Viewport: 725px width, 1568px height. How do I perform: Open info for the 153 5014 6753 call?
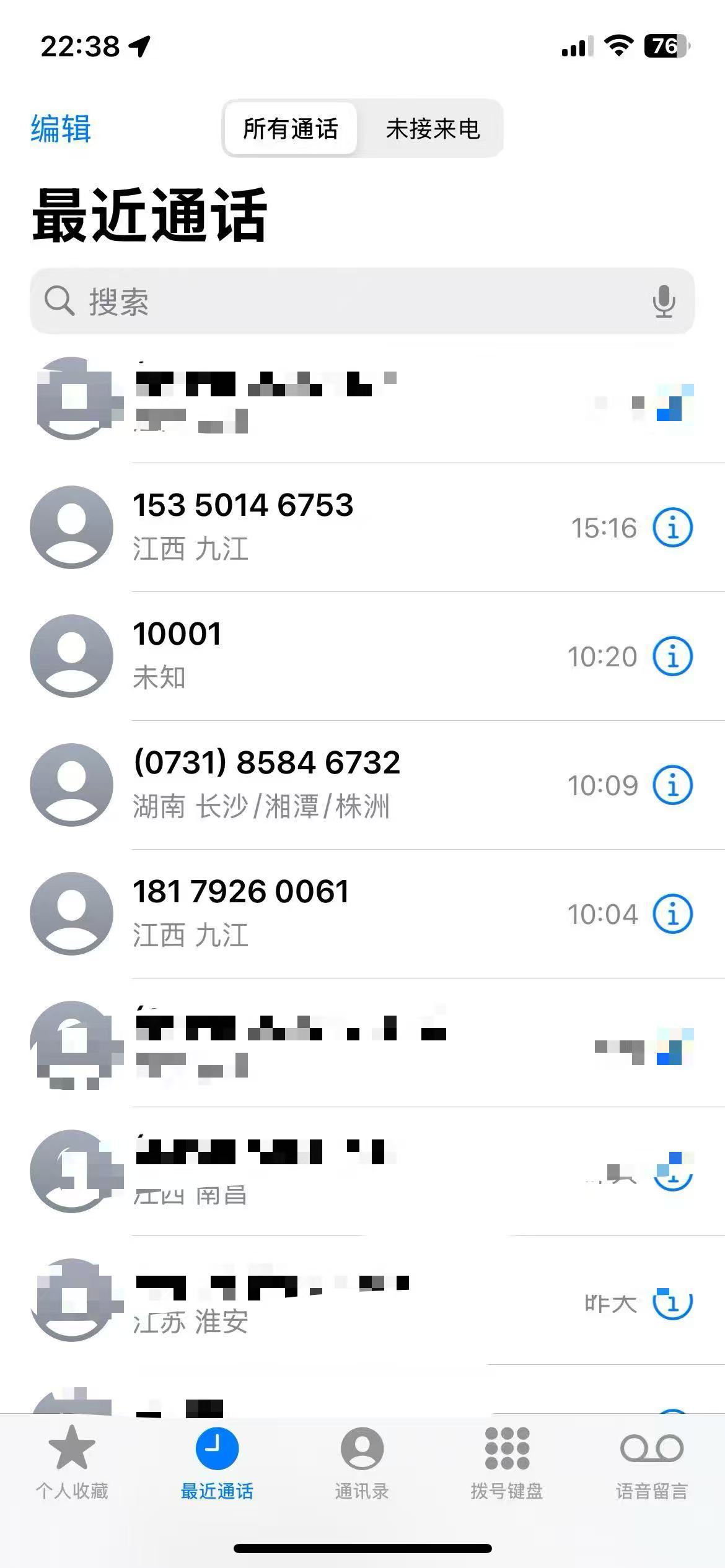(672, 528)
